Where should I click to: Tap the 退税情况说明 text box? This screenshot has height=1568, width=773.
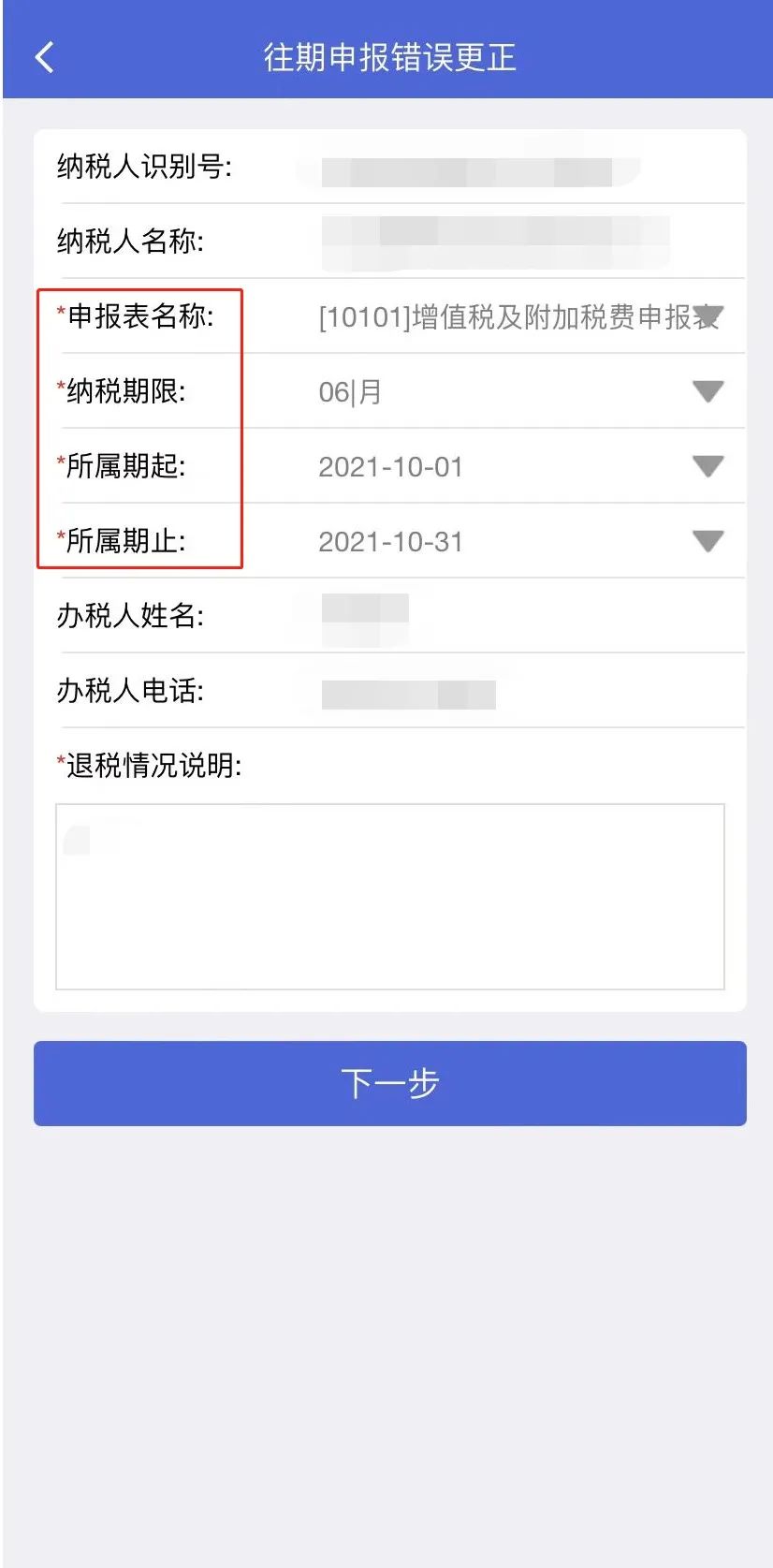click(x=390, y=897)
